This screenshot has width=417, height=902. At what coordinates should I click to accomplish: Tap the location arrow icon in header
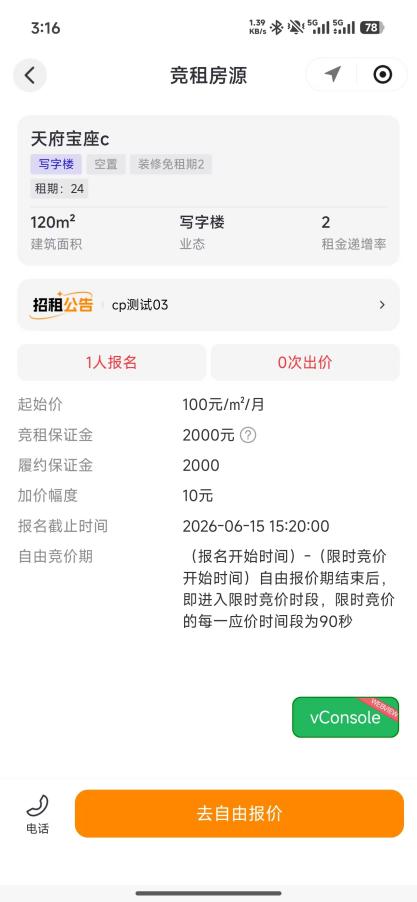point(332,74)
